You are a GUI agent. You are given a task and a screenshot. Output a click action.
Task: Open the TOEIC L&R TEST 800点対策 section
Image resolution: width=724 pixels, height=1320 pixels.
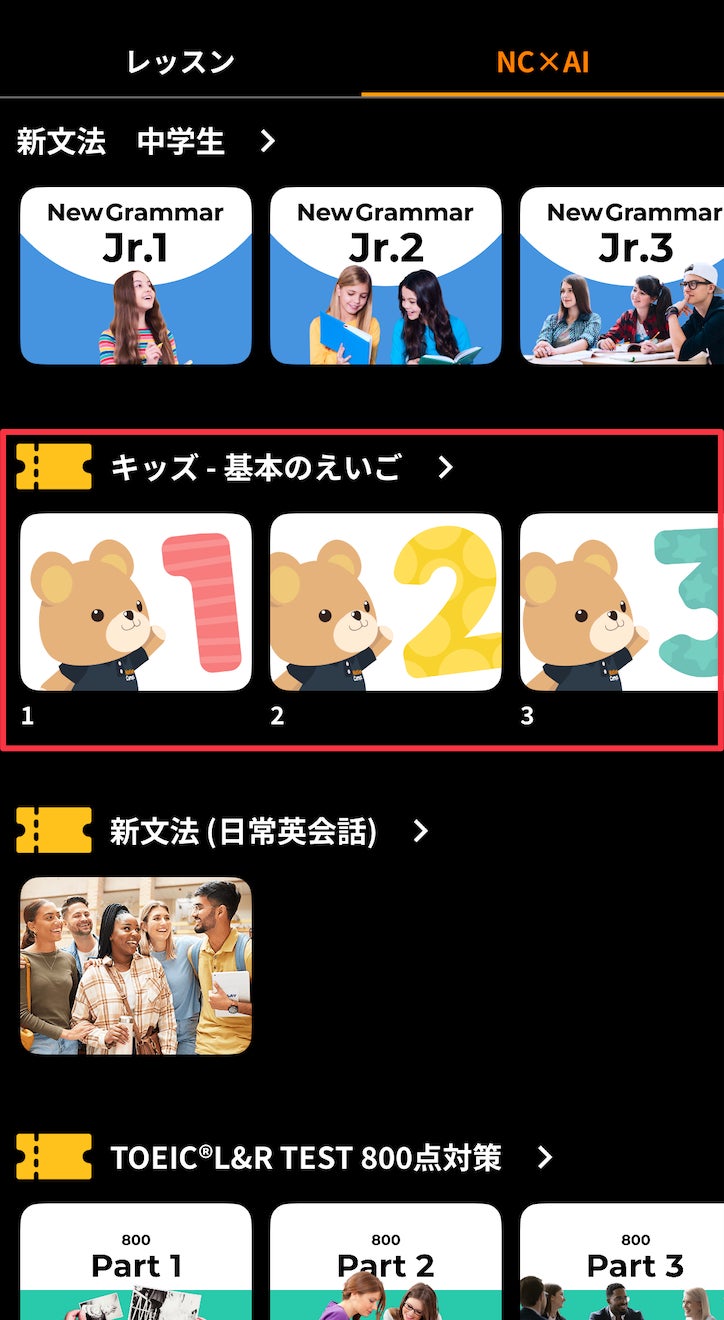pos(330,1157)
